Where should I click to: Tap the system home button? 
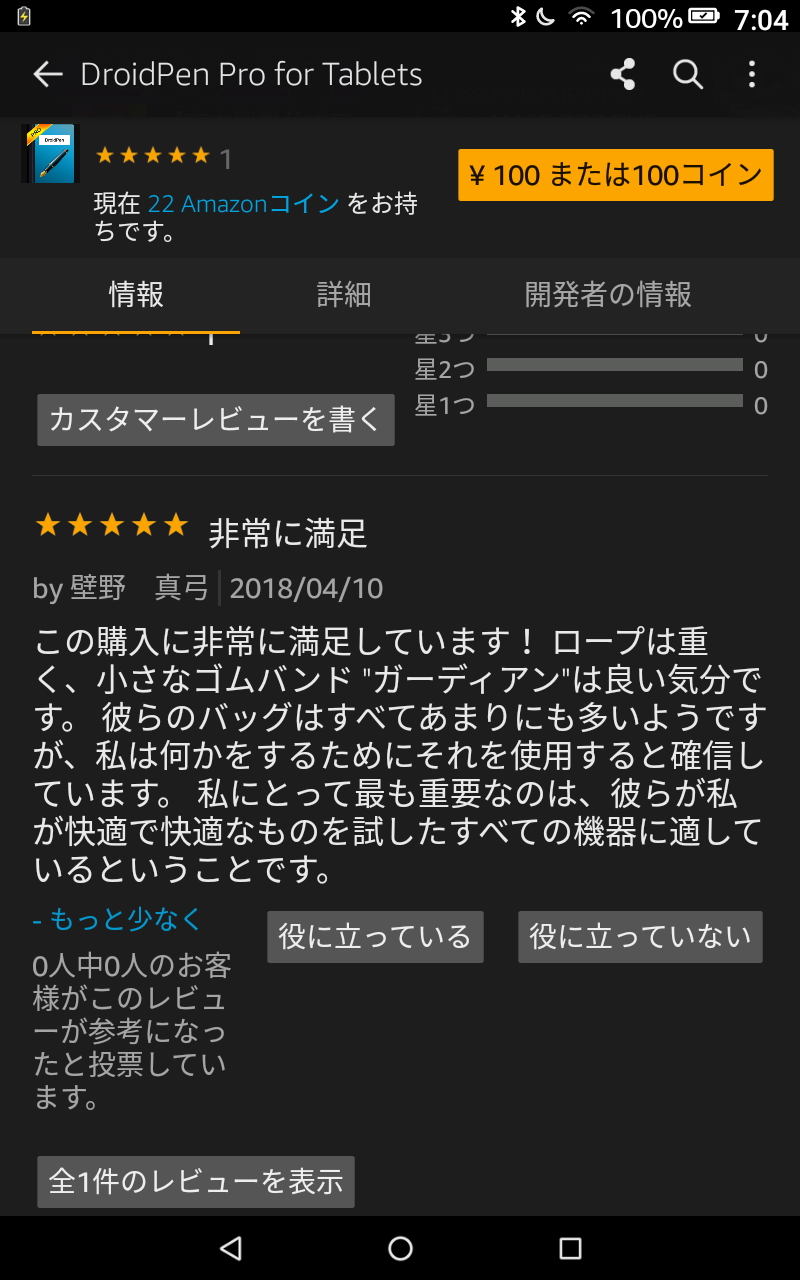[400, 1248]
